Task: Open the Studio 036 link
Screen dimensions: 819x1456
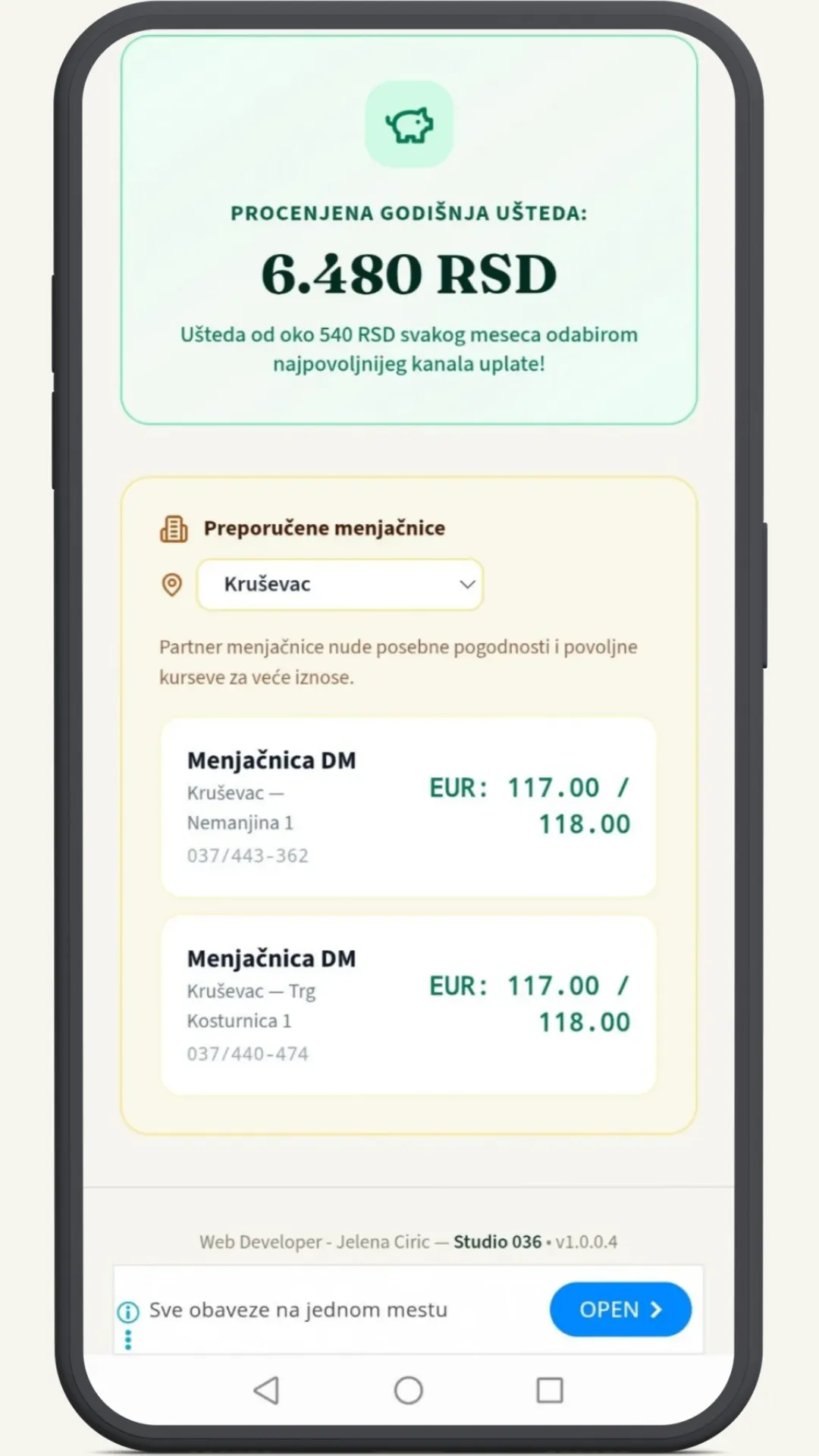Action: [x=497, y=1241]
